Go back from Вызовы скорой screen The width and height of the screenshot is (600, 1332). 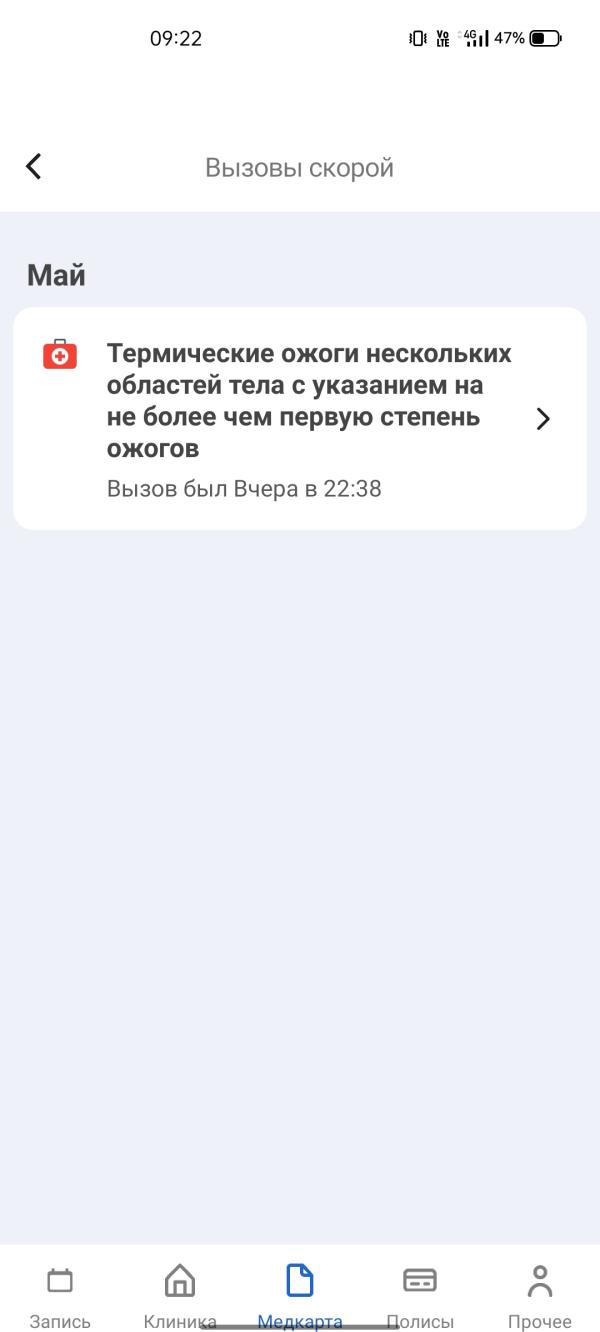pyautogui.click(x=34, y=167)
